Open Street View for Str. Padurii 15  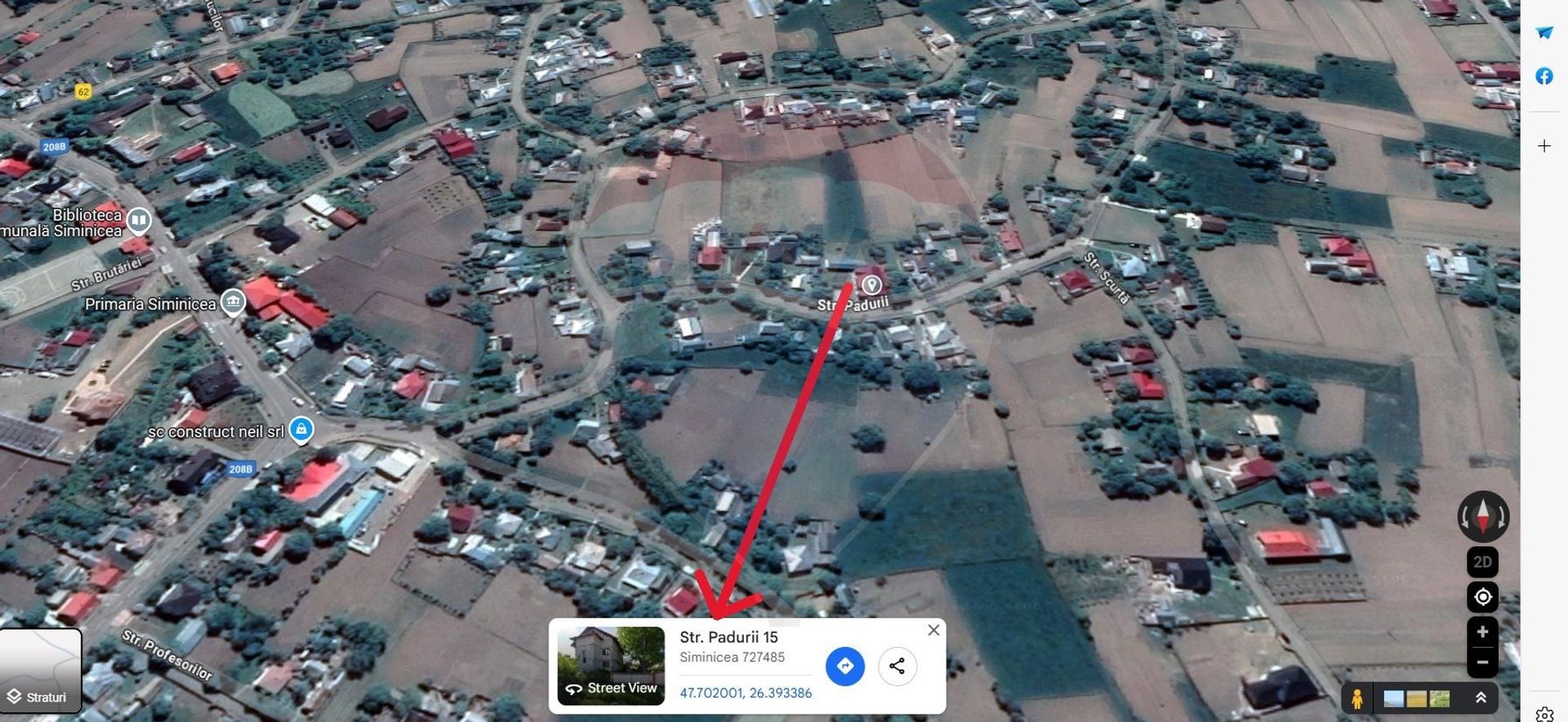[x=611, y=666]
